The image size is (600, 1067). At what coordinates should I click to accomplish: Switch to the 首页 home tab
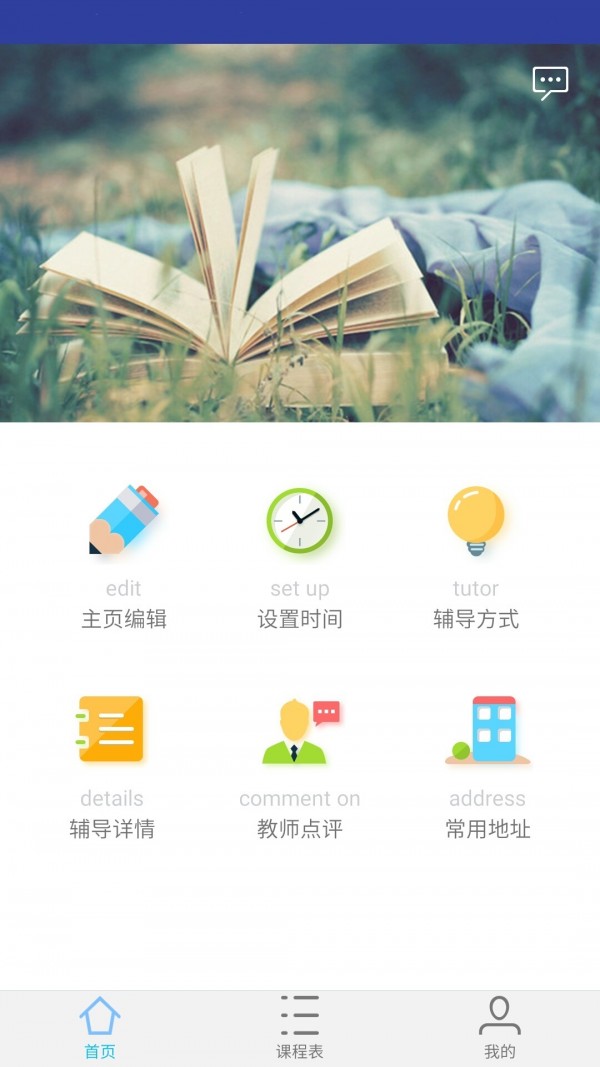[100, 1028]
